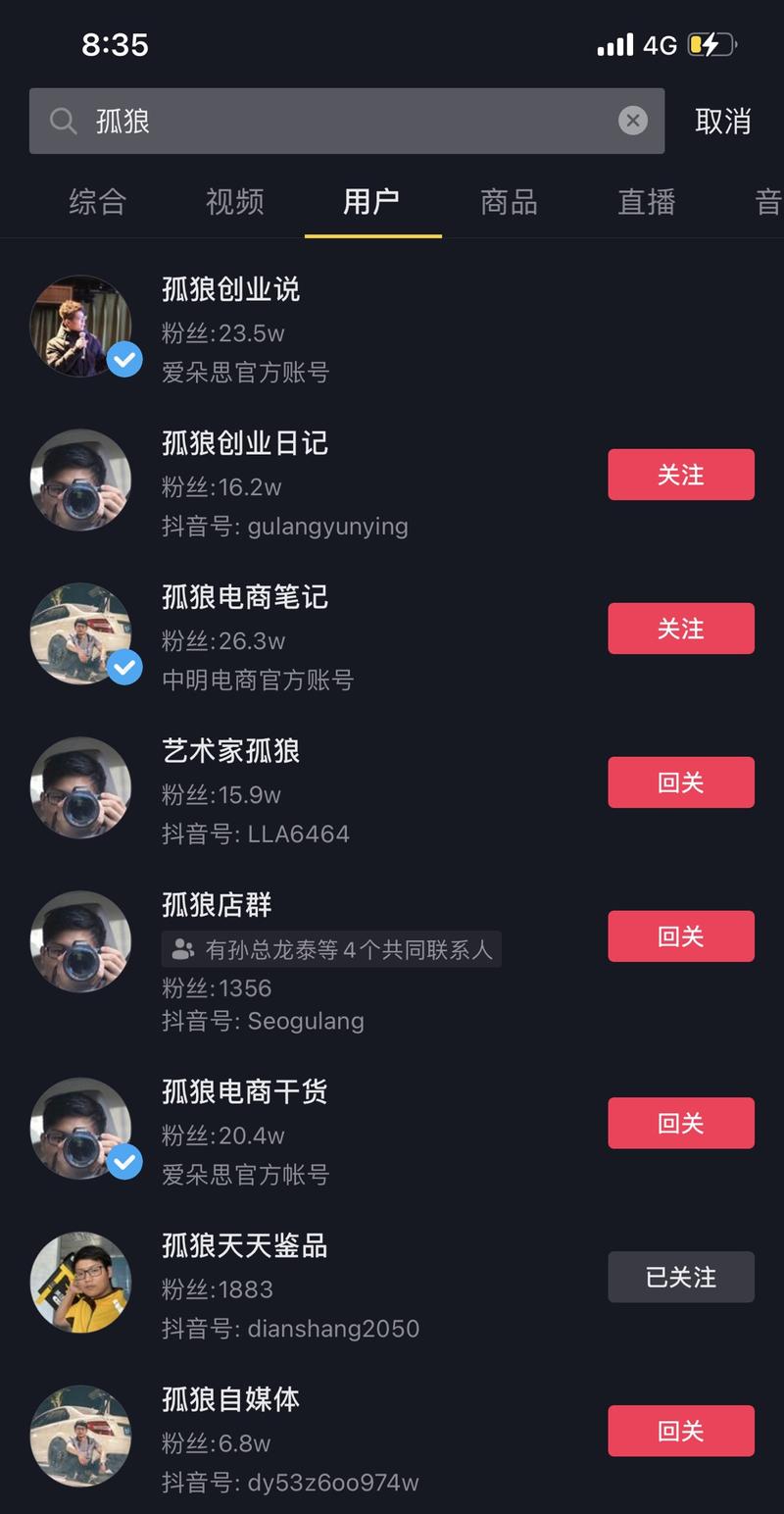Viewport: 784px width, 1514px height.
Task: Open the 商品 tab
Action: click(x=508, y=202)
